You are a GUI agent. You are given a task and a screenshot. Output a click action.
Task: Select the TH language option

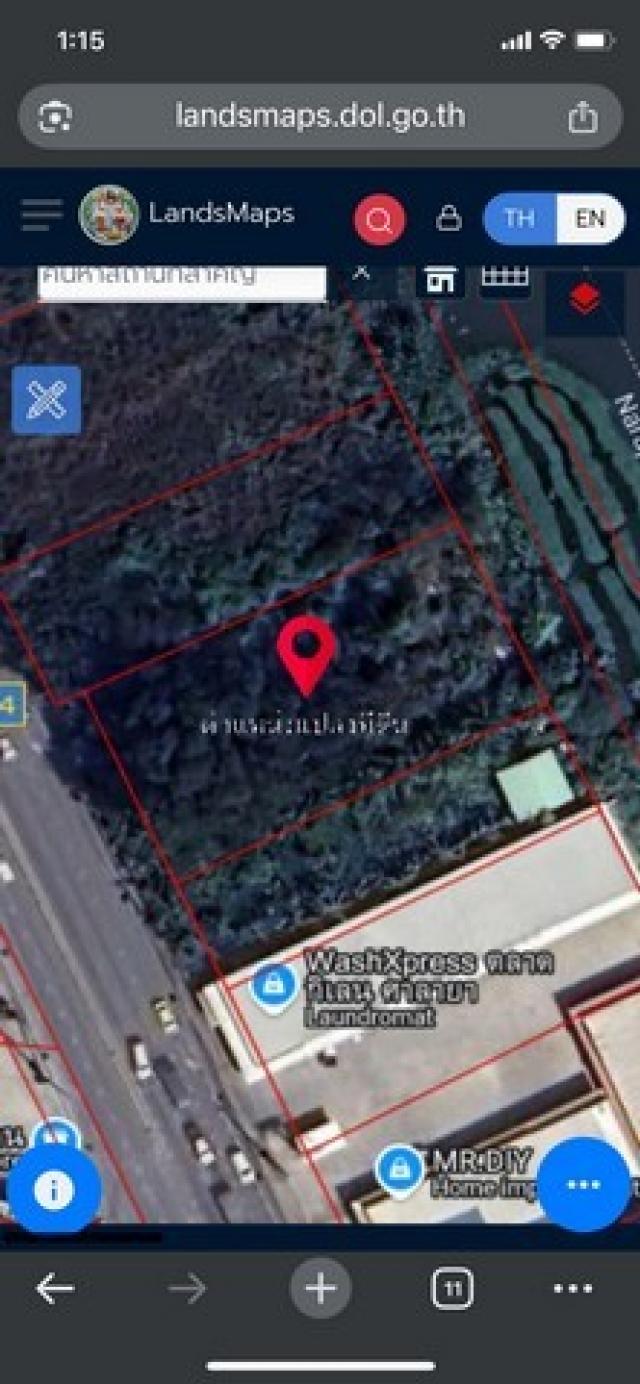pyautogui.click(x=519, y=219)
